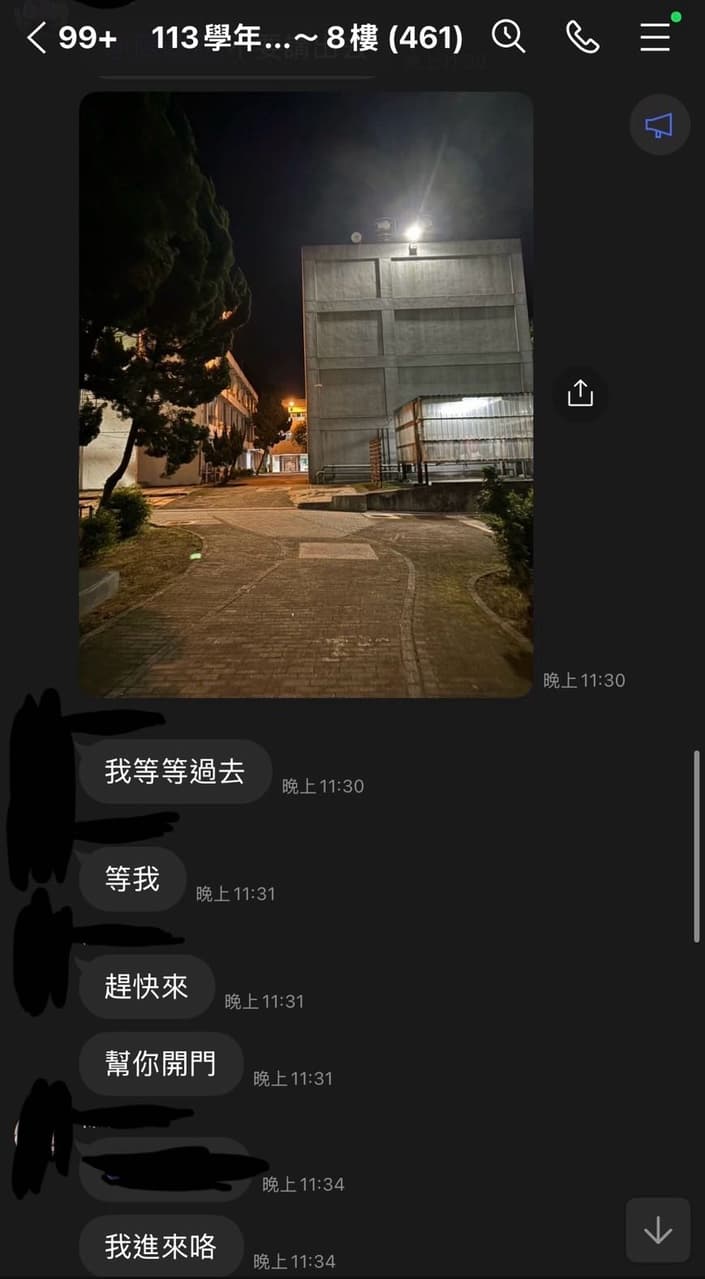
Task: Open the chat menu
Action: [x=655, y=38]
